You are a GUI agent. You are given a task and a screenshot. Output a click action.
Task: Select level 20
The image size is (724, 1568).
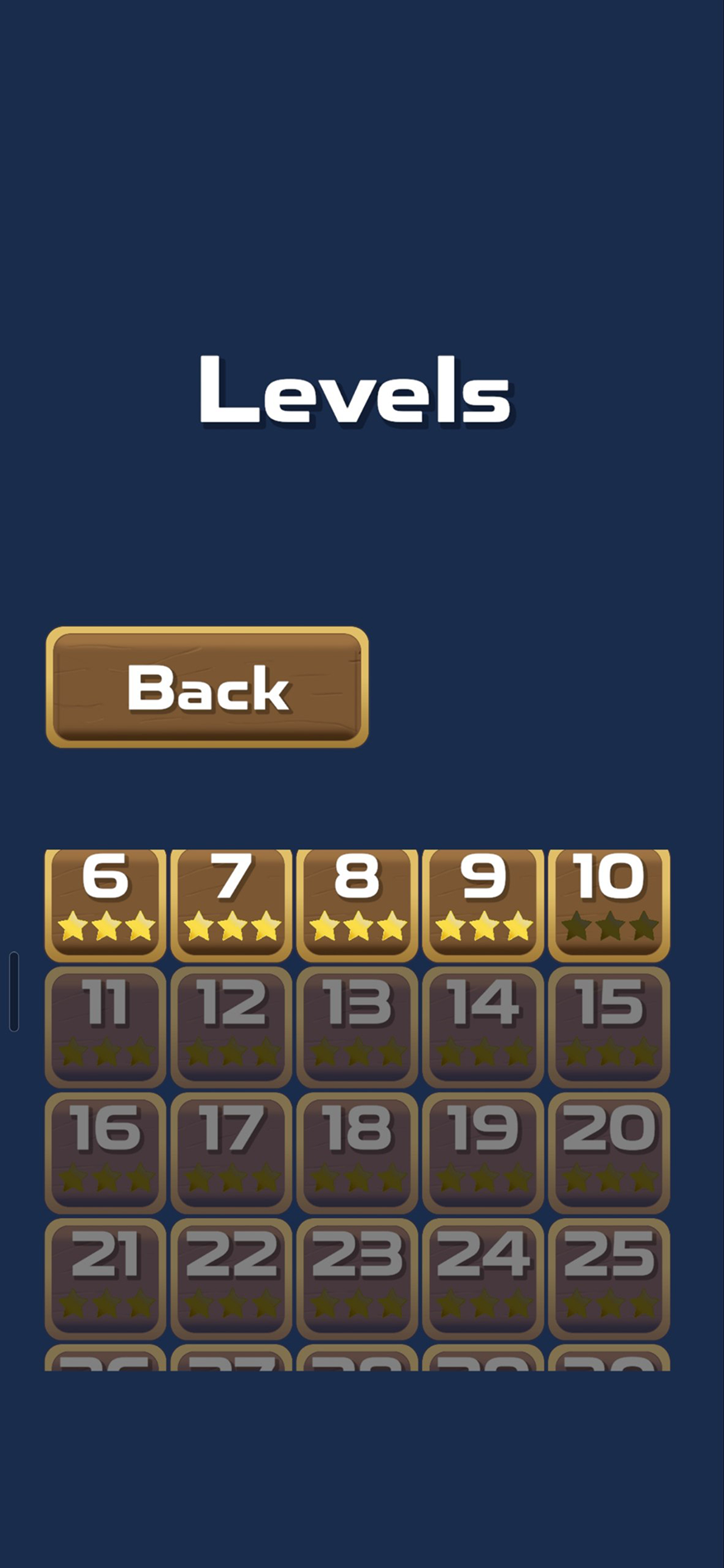(x=609, y=1153)
